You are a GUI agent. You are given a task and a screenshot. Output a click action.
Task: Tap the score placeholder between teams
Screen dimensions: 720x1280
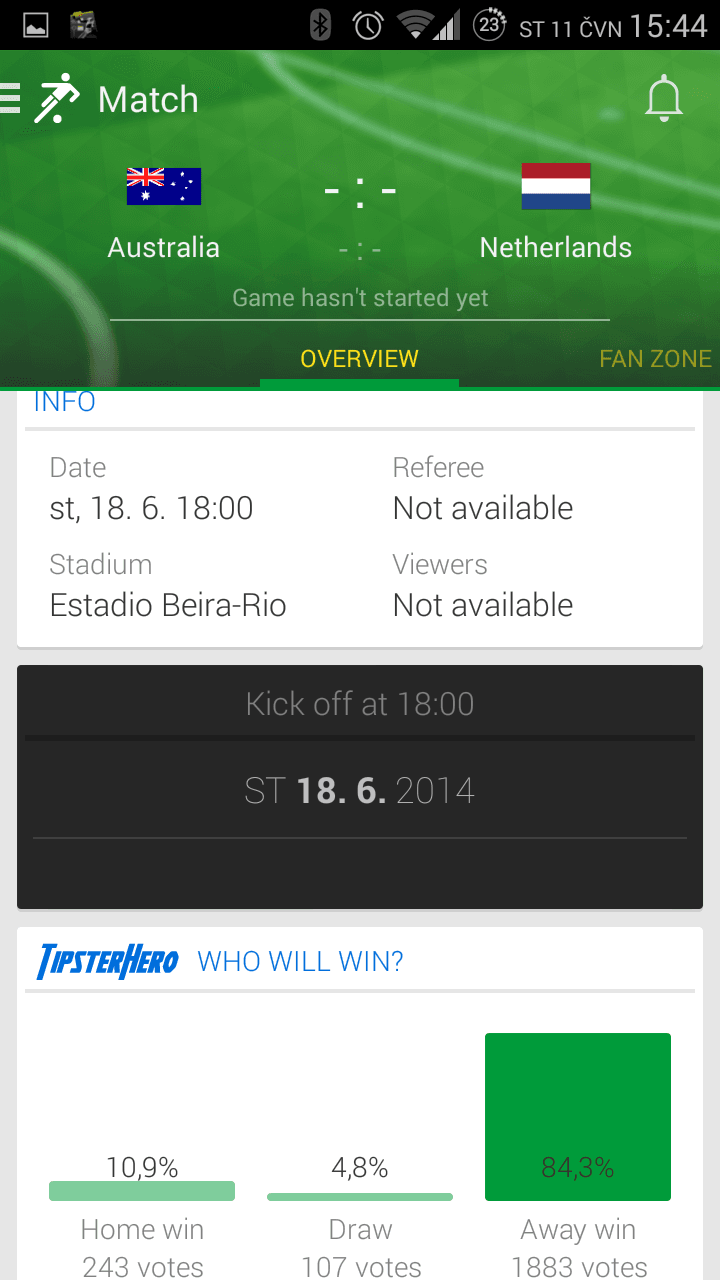click(x=359, y=190)
